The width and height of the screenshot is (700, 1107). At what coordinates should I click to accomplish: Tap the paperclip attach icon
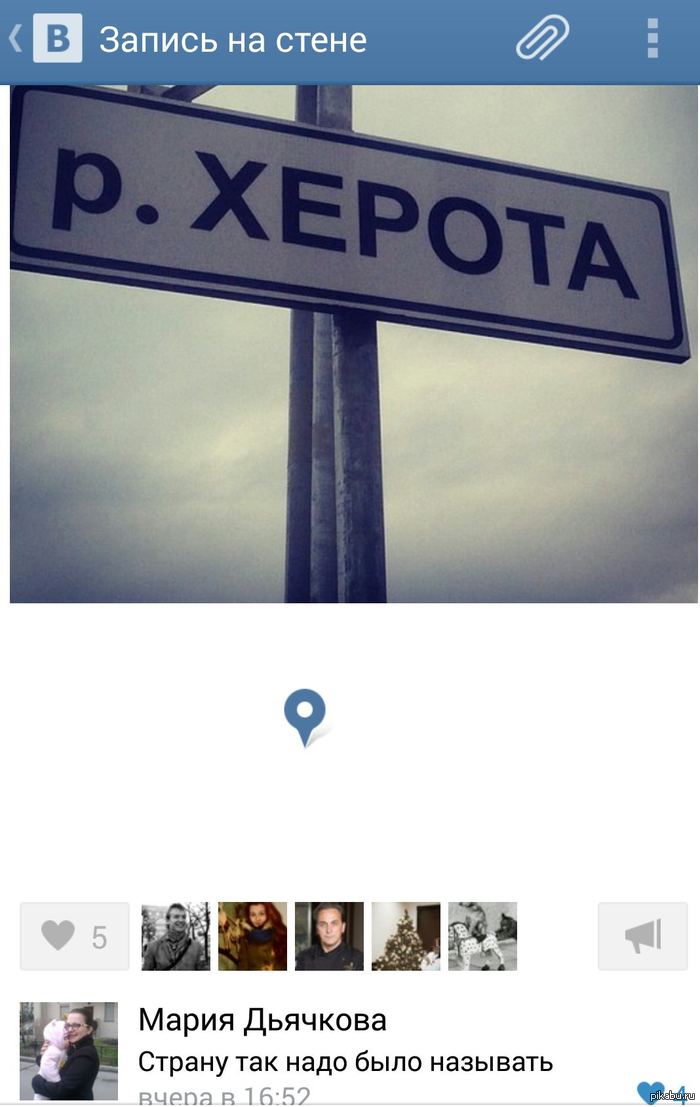(x=542, y=39)
